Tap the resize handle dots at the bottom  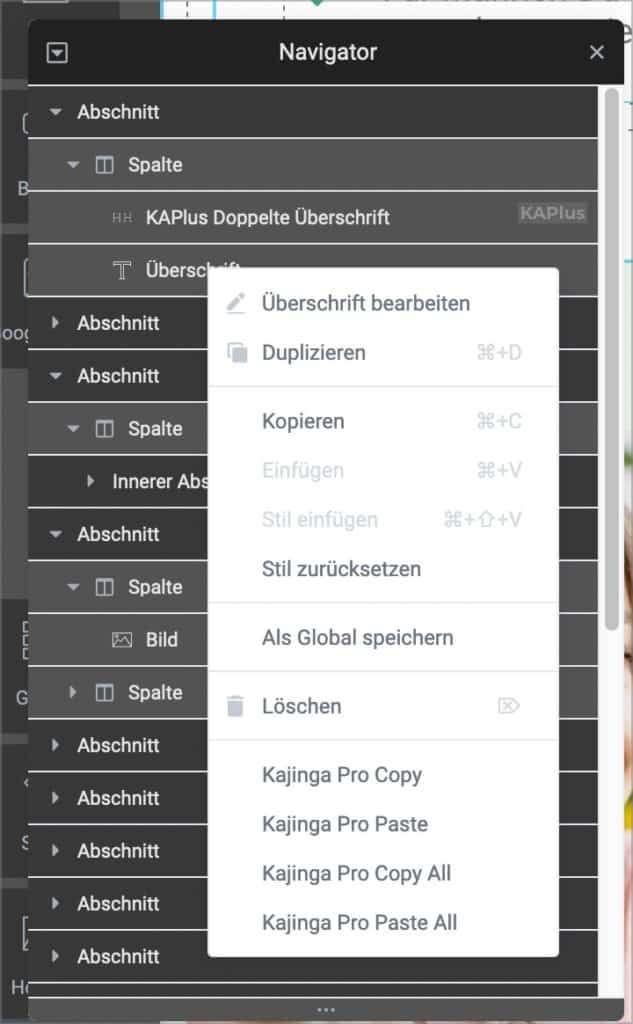[326, 1010]
